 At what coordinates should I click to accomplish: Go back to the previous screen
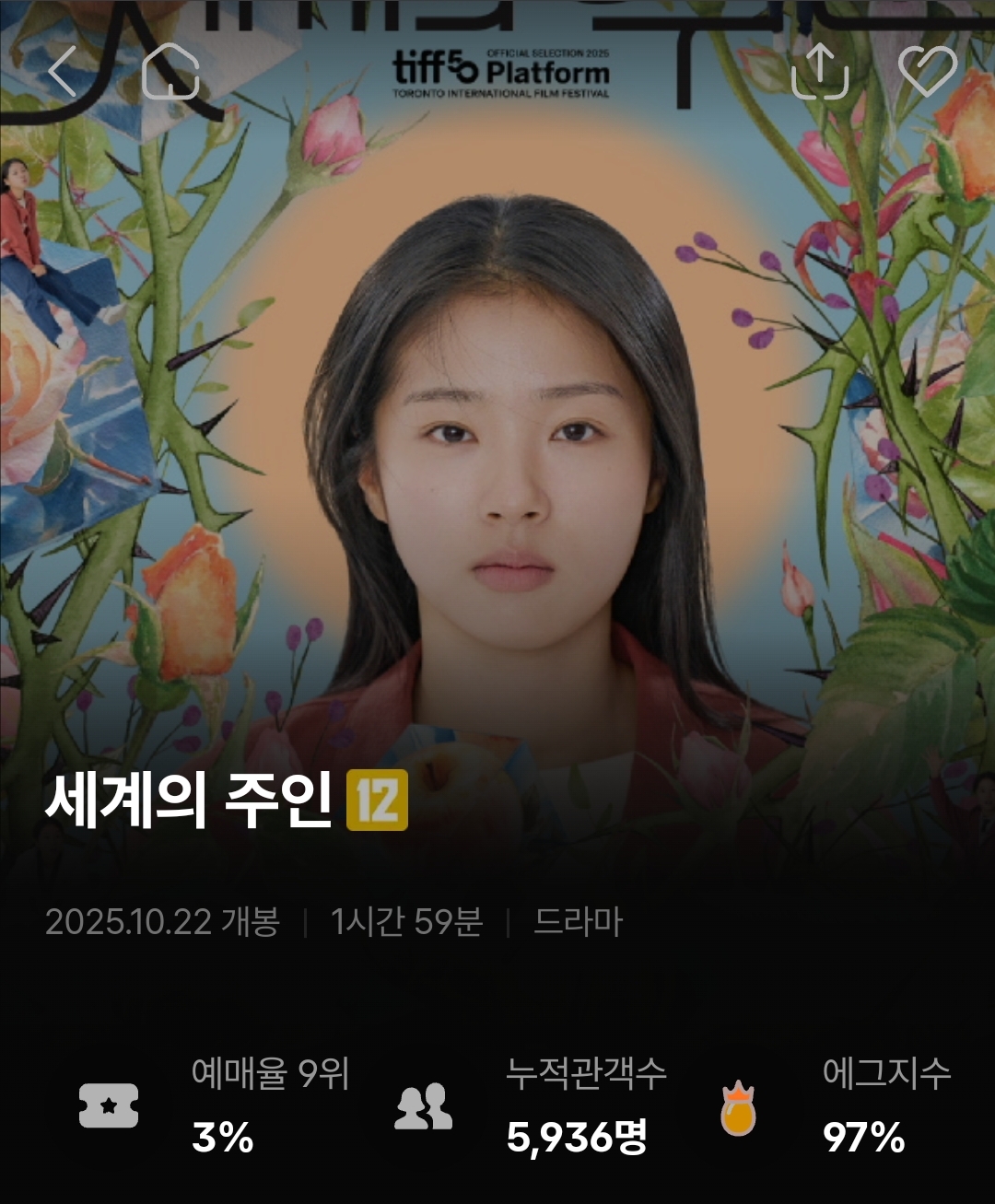pyautogui.click(x=62, y=71)
